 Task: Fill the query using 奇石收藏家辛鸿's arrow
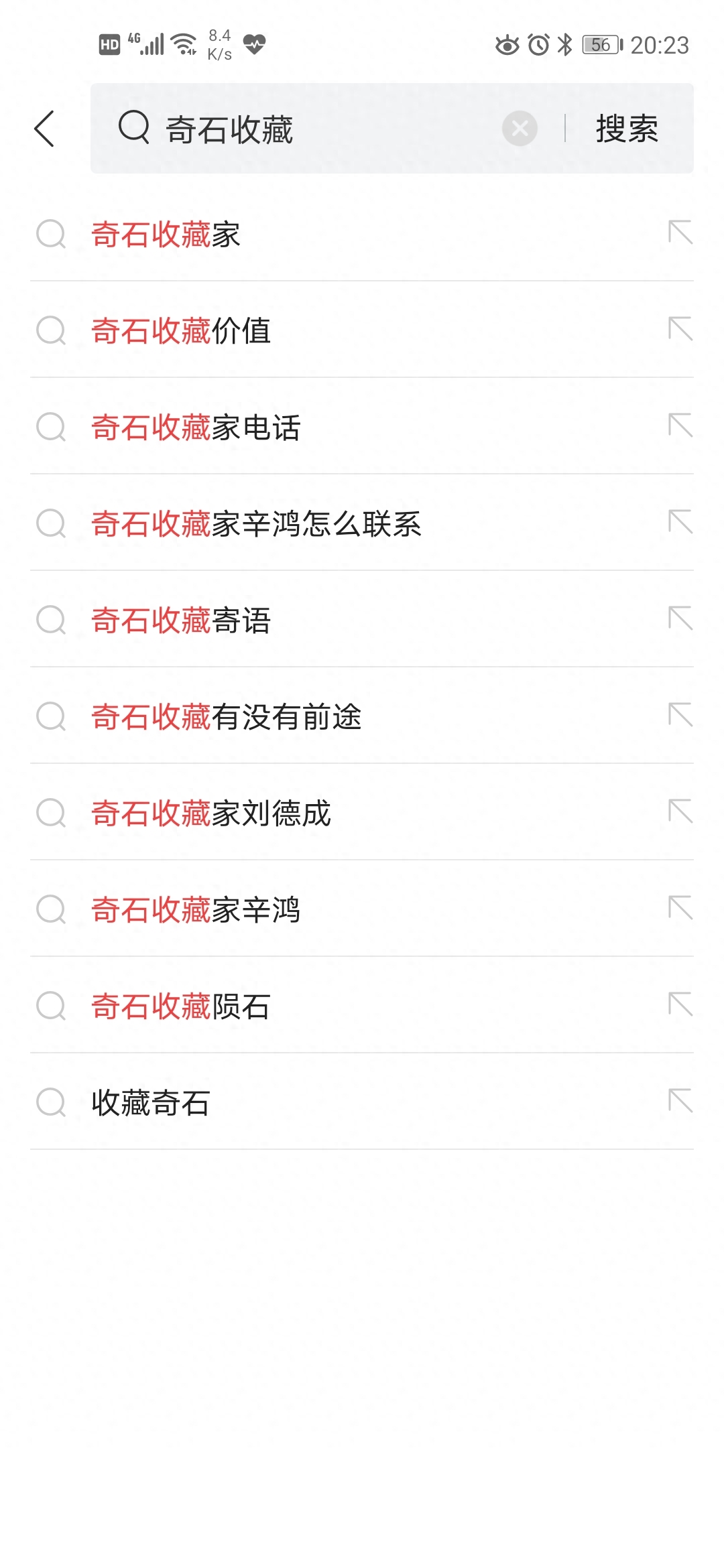pos(680,908)
